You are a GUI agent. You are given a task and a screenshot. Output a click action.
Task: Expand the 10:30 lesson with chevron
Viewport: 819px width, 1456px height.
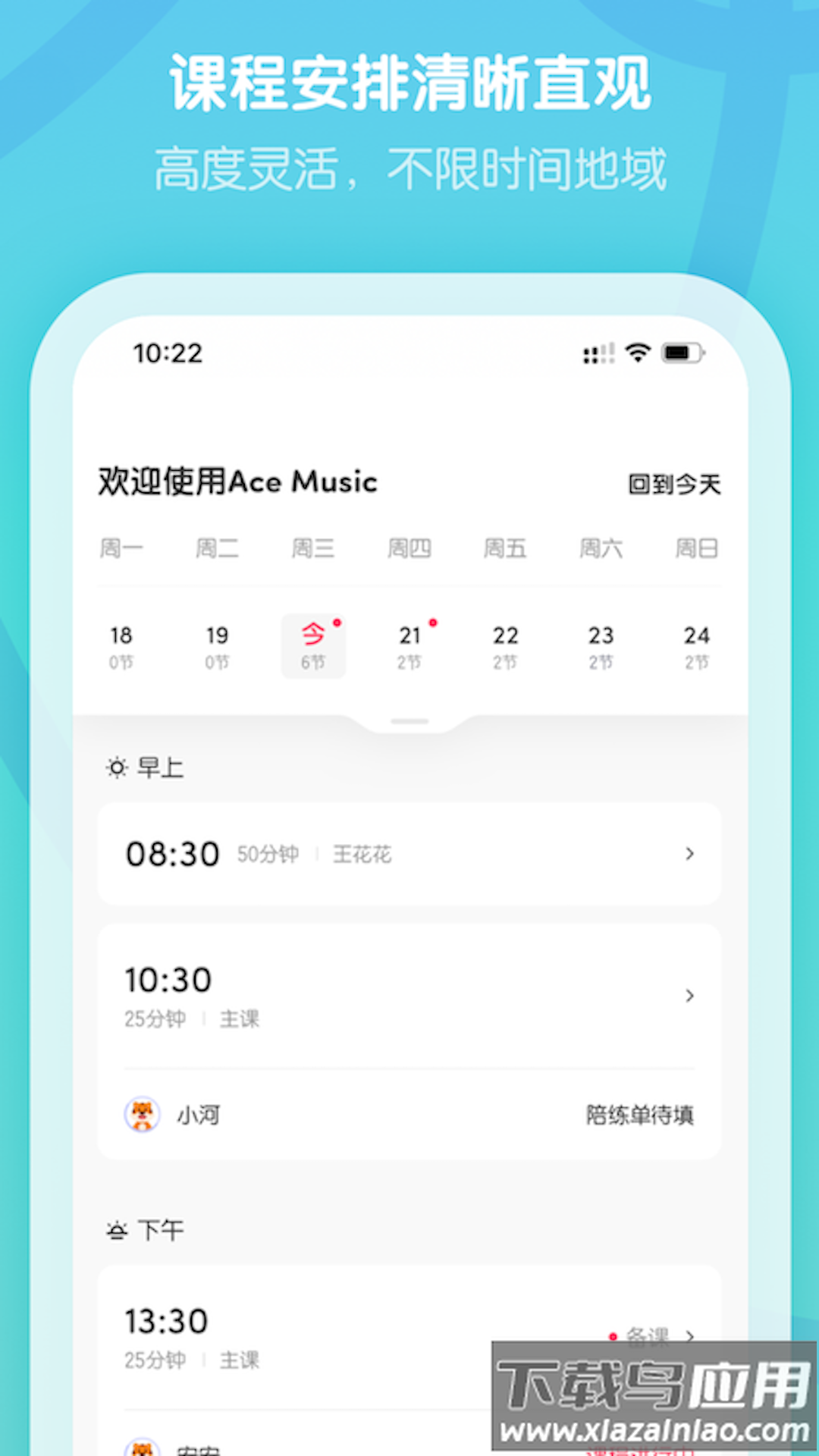click(689, 996)
